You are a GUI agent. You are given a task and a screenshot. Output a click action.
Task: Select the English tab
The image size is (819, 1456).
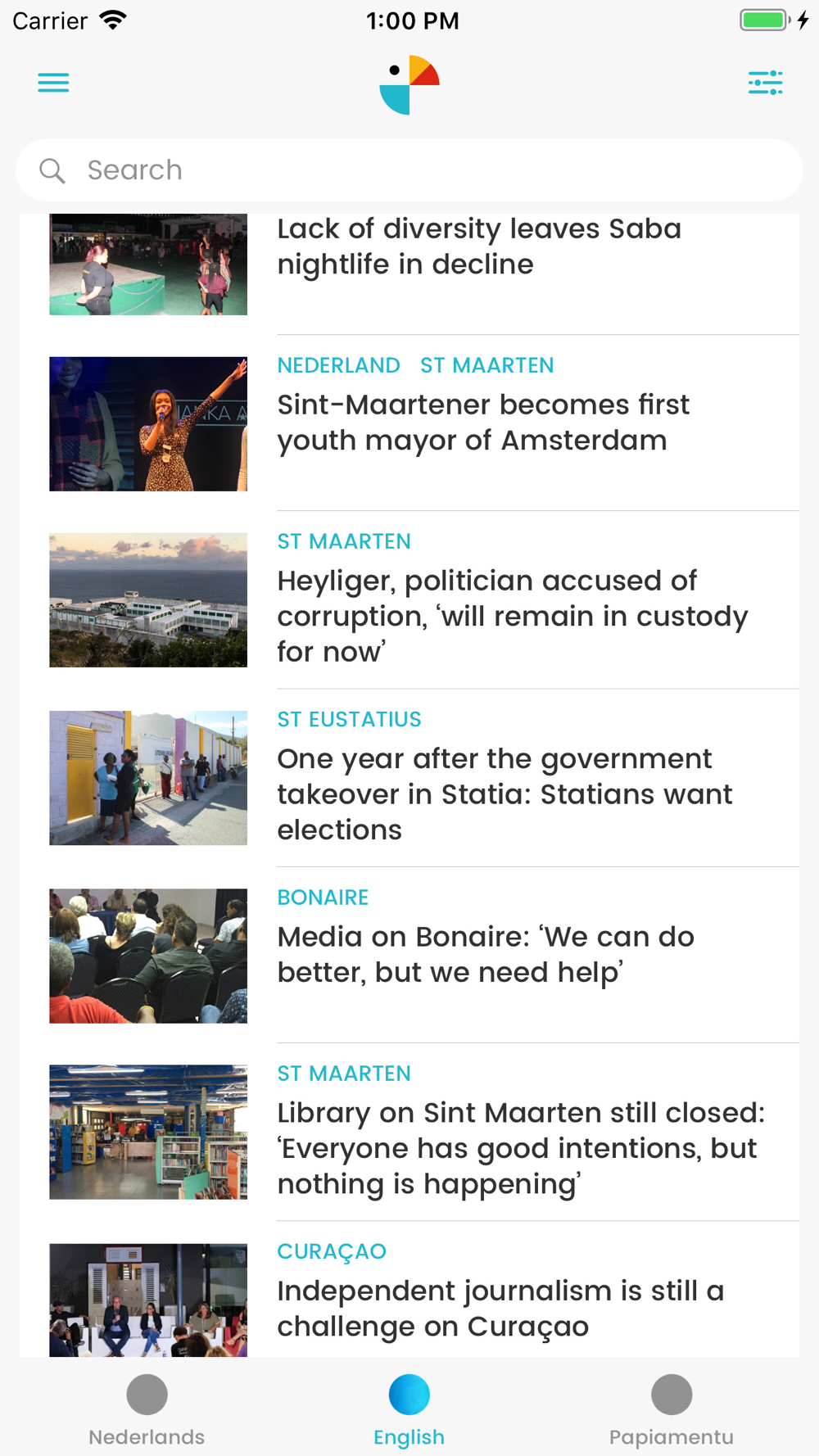tap(409, 1410)
